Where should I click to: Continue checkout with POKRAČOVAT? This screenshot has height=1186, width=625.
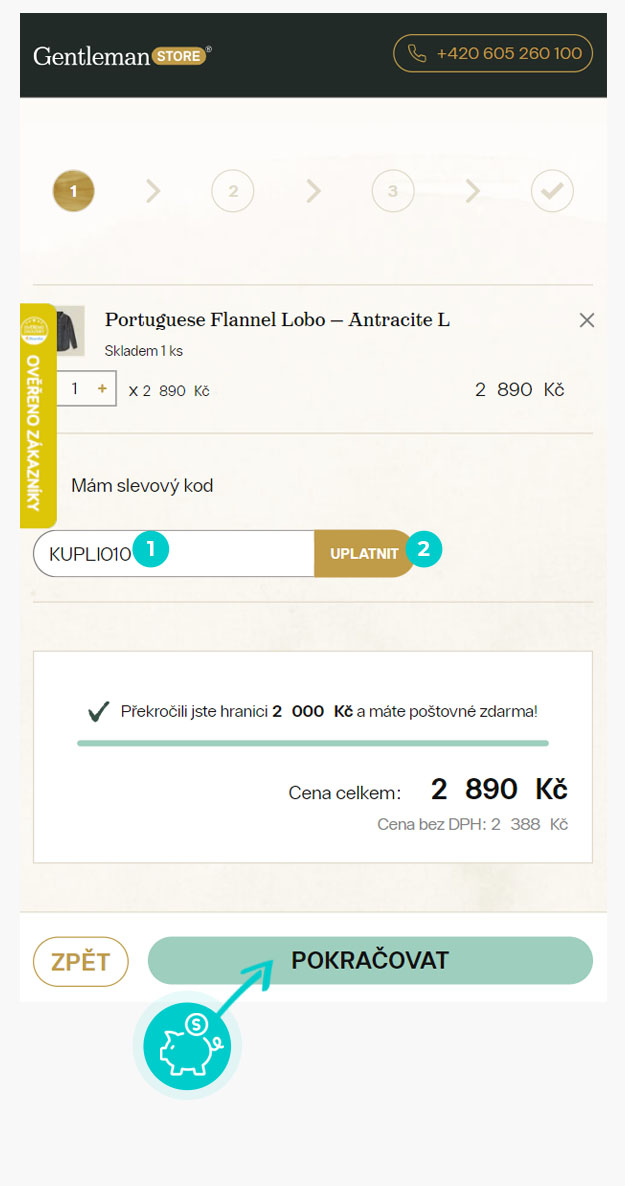click(370, 961)
